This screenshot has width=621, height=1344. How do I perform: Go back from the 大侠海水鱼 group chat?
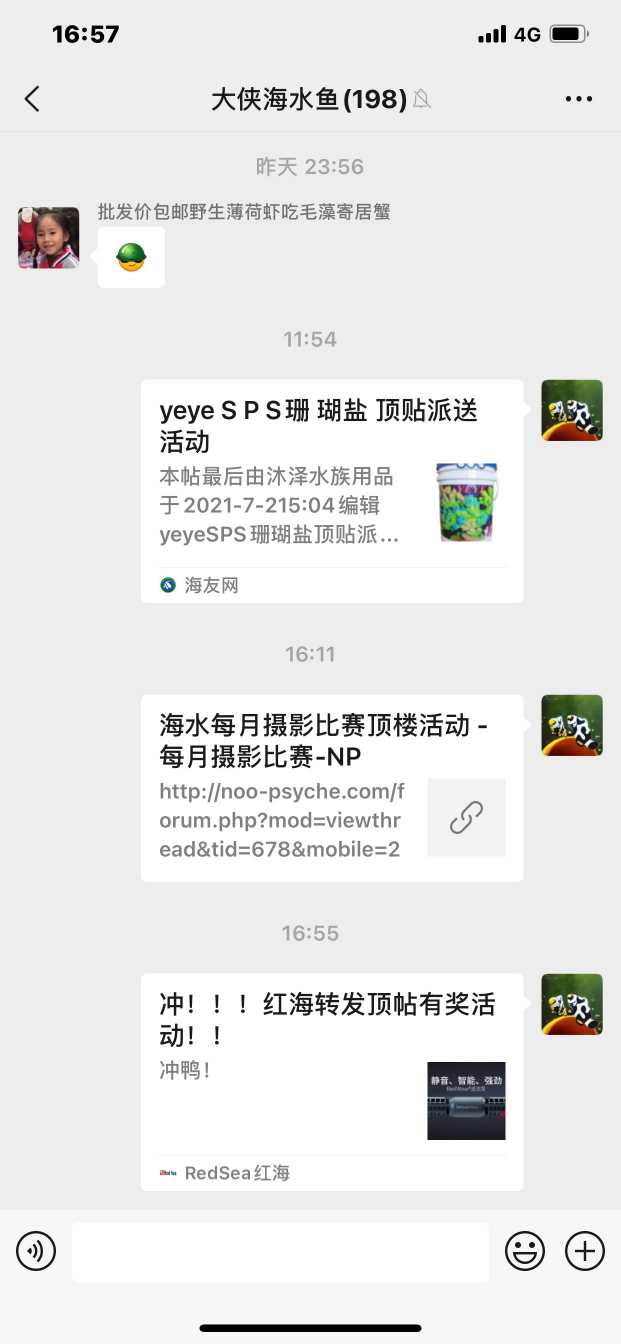click(x=32, y=99)
